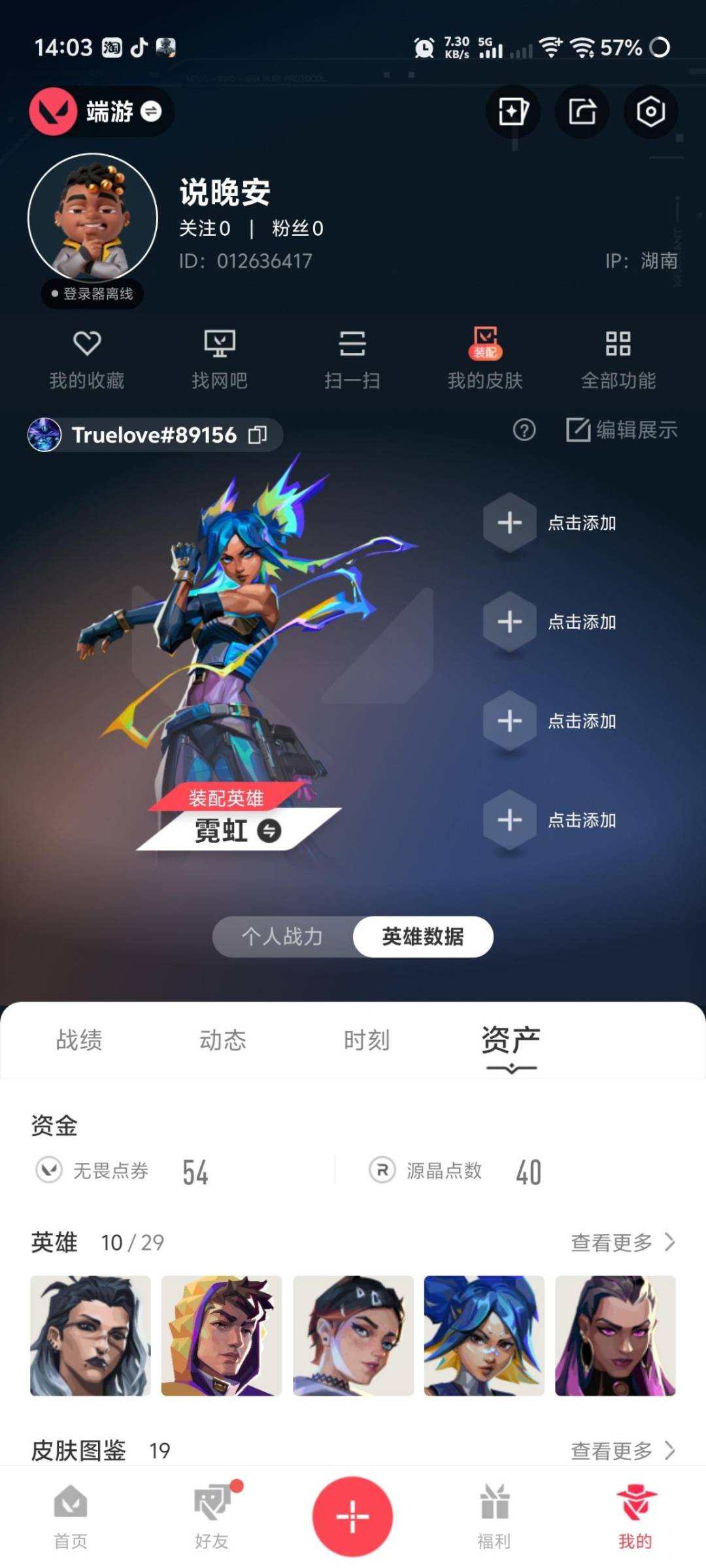Viewport: 706px width, 1568px height.
Task: Open the 战绩 match history tab
Action: (78, 1040)
